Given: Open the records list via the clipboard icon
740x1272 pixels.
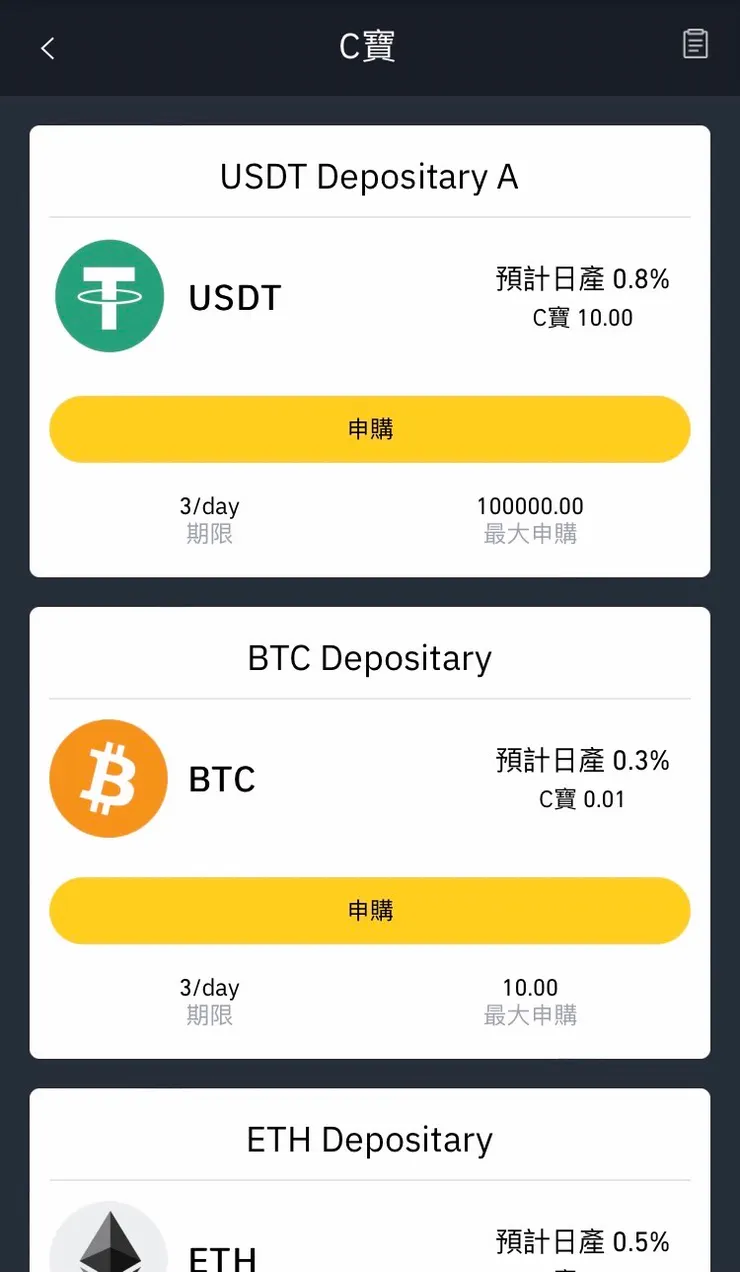Looking at the screenshot, I should (695, 44).
